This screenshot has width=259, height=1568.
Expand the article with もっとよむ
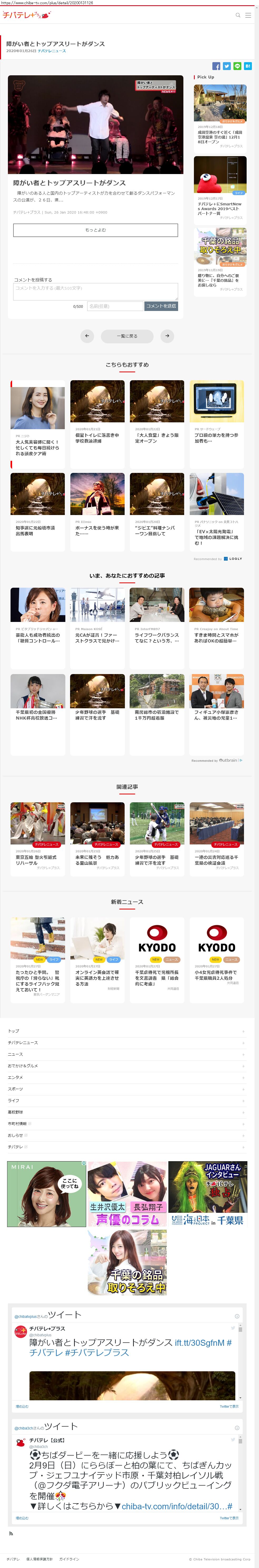(x=96, y=230)
